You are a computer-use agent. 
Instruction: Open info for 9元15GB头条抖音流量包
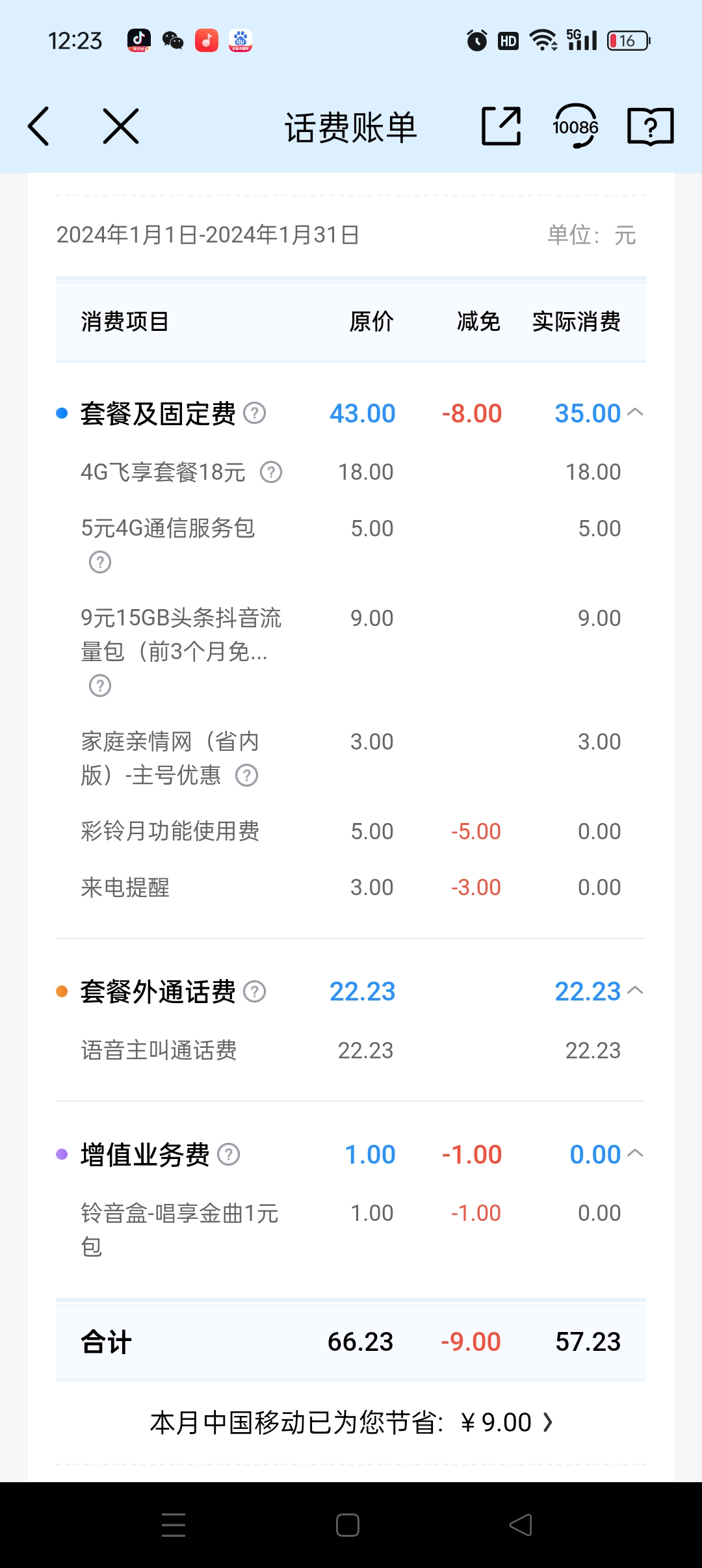(100, 686)
